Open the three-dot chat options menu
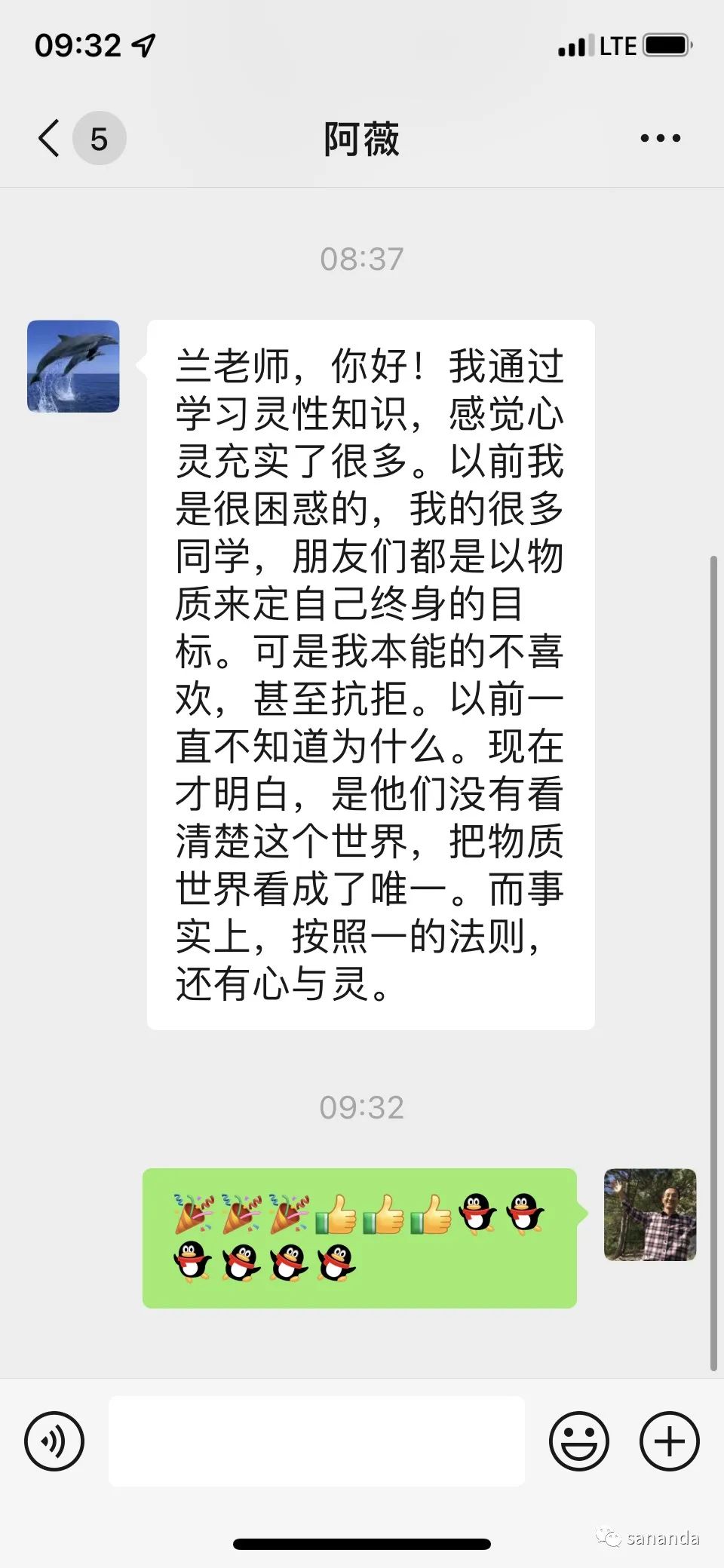Screen dimensions: 724x1568 (661, 138)
